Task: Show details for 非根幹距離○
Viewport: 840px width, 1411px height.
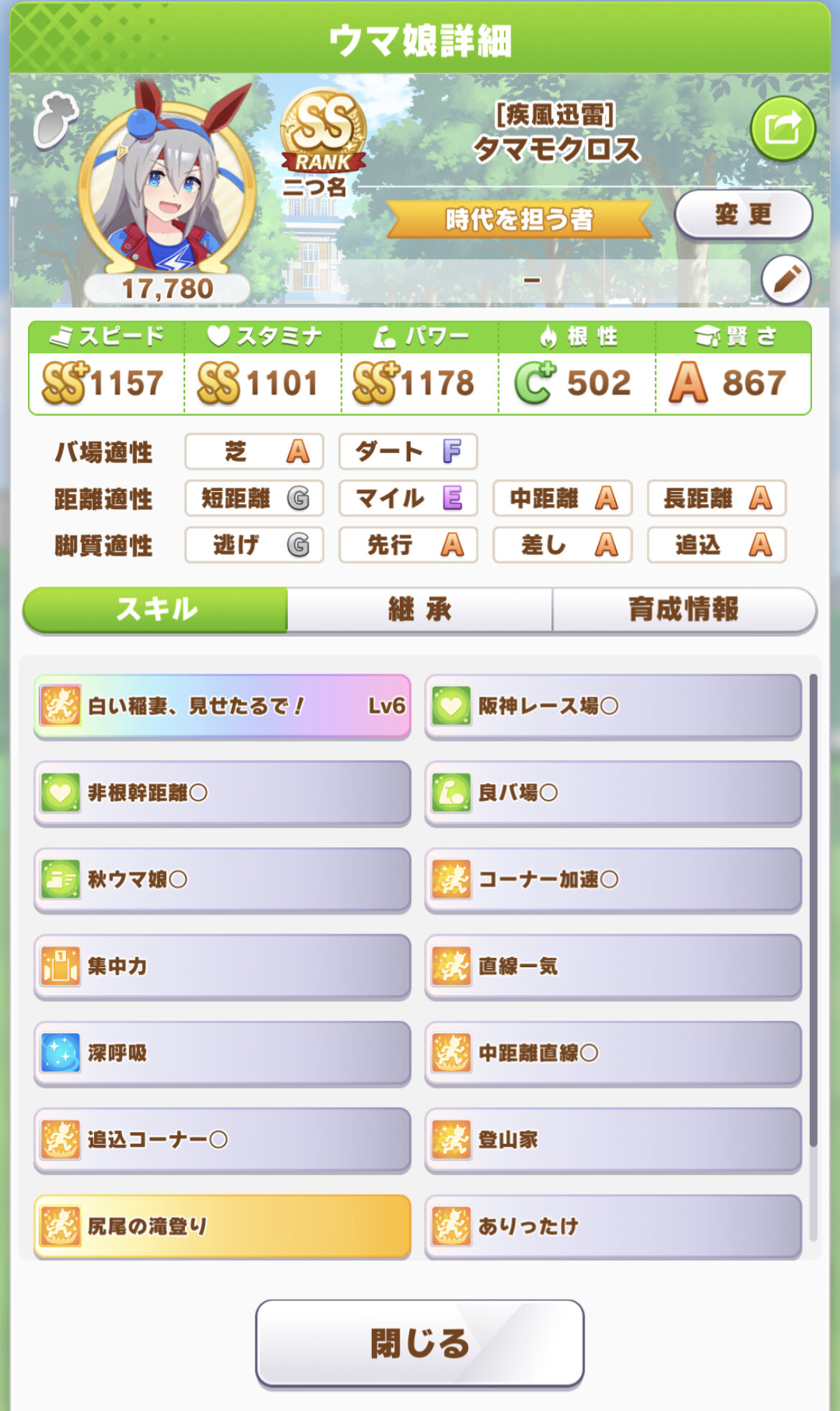Action: click(223, 793)
